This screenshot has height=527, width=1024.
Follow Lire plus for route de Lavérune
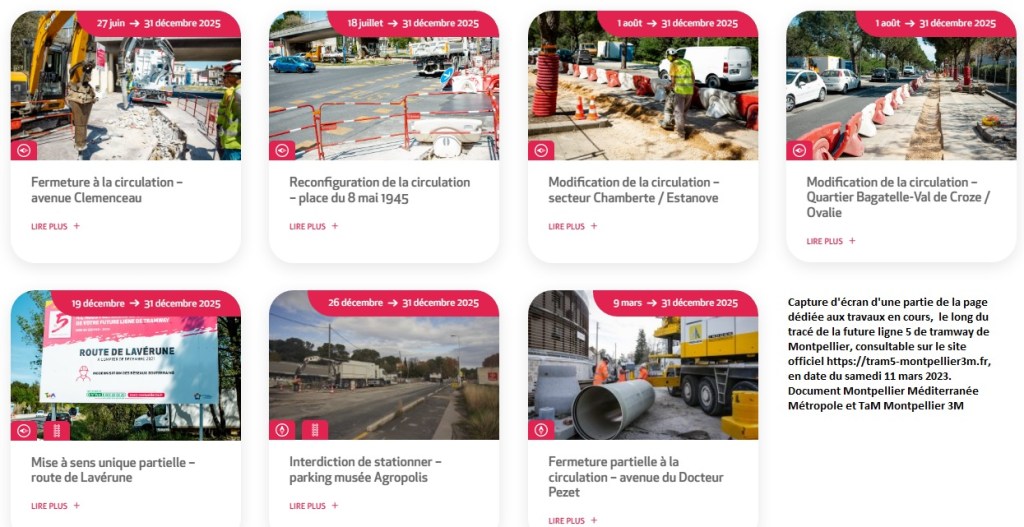coord(55,506)
